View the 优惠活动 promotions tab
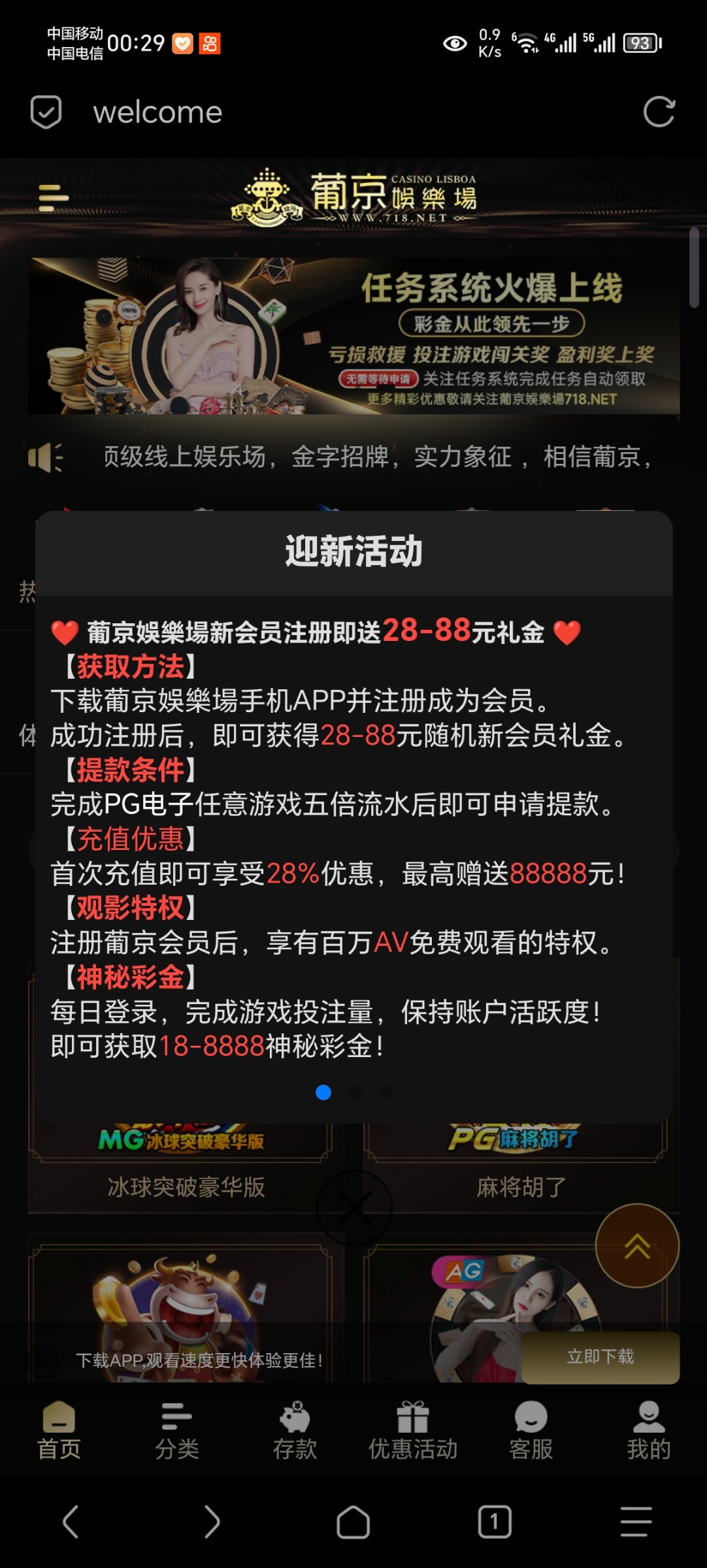This screenshot has height=1568, width=707. [x=413, y=1431]
